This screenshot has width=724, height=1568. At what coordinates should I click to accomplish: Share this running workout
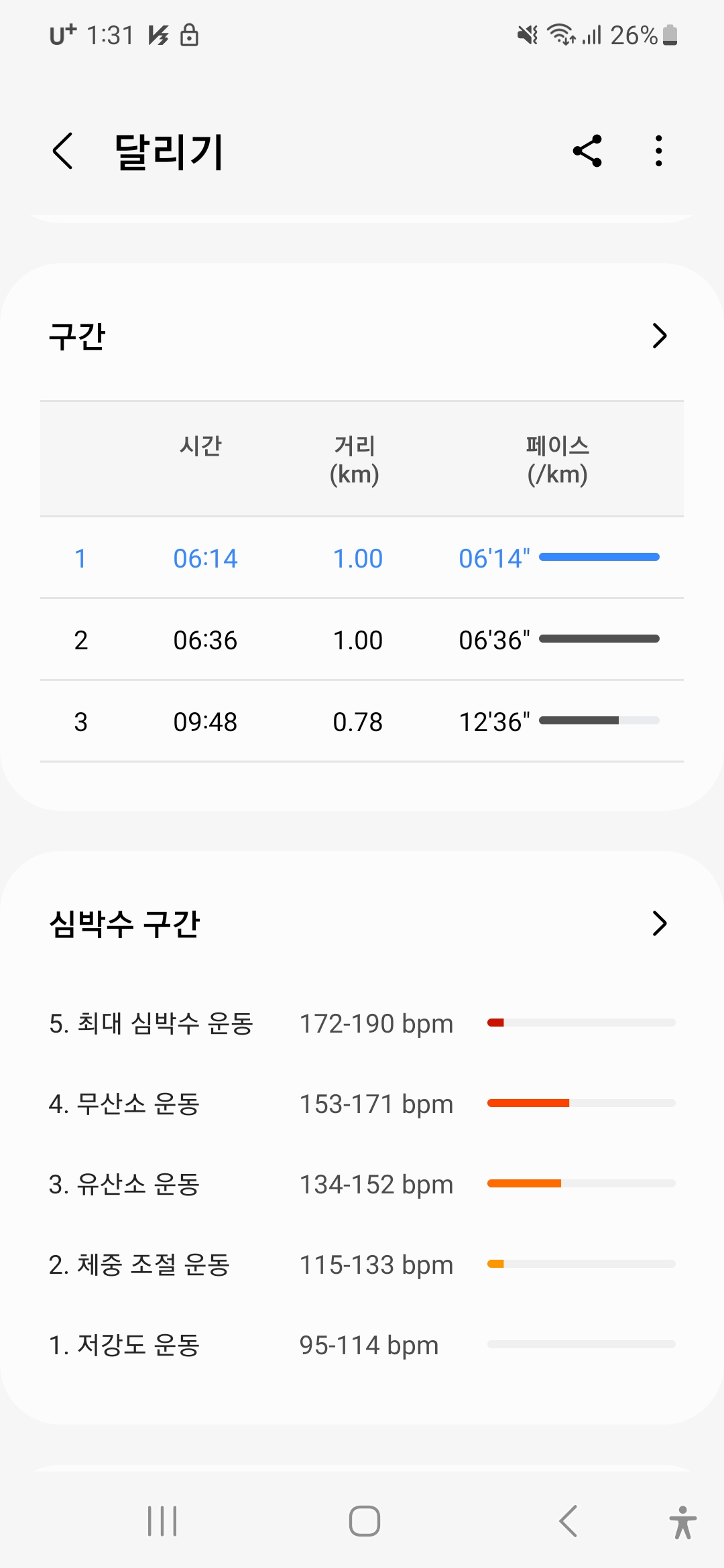point(587,151)
